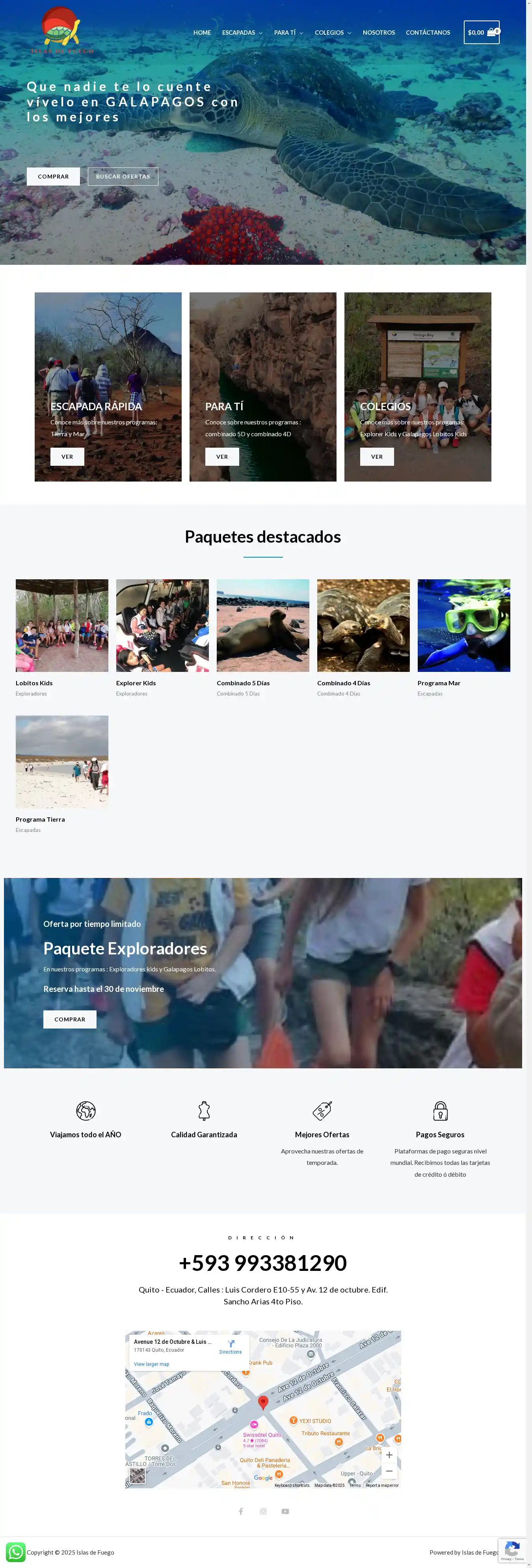Open the CONTÁCTANOS page
The height and width of the screenshot is (1568, 532).
click(x=428, y=33)
